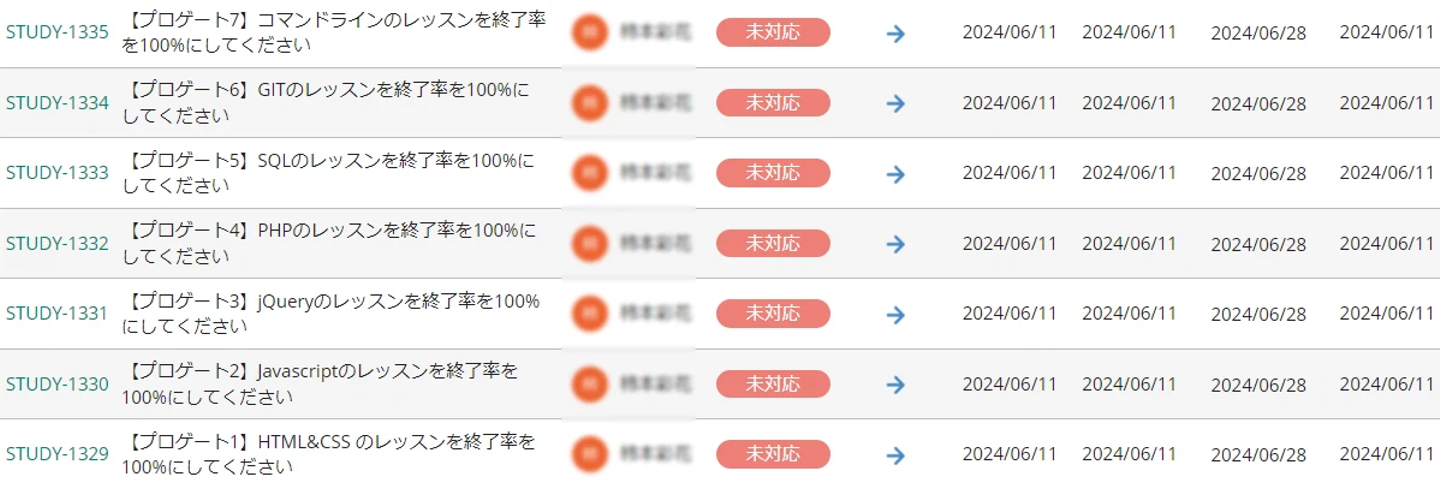1440x482 pixels.
Task: Open issue link STUDY-1334
Action: [57, 103]
